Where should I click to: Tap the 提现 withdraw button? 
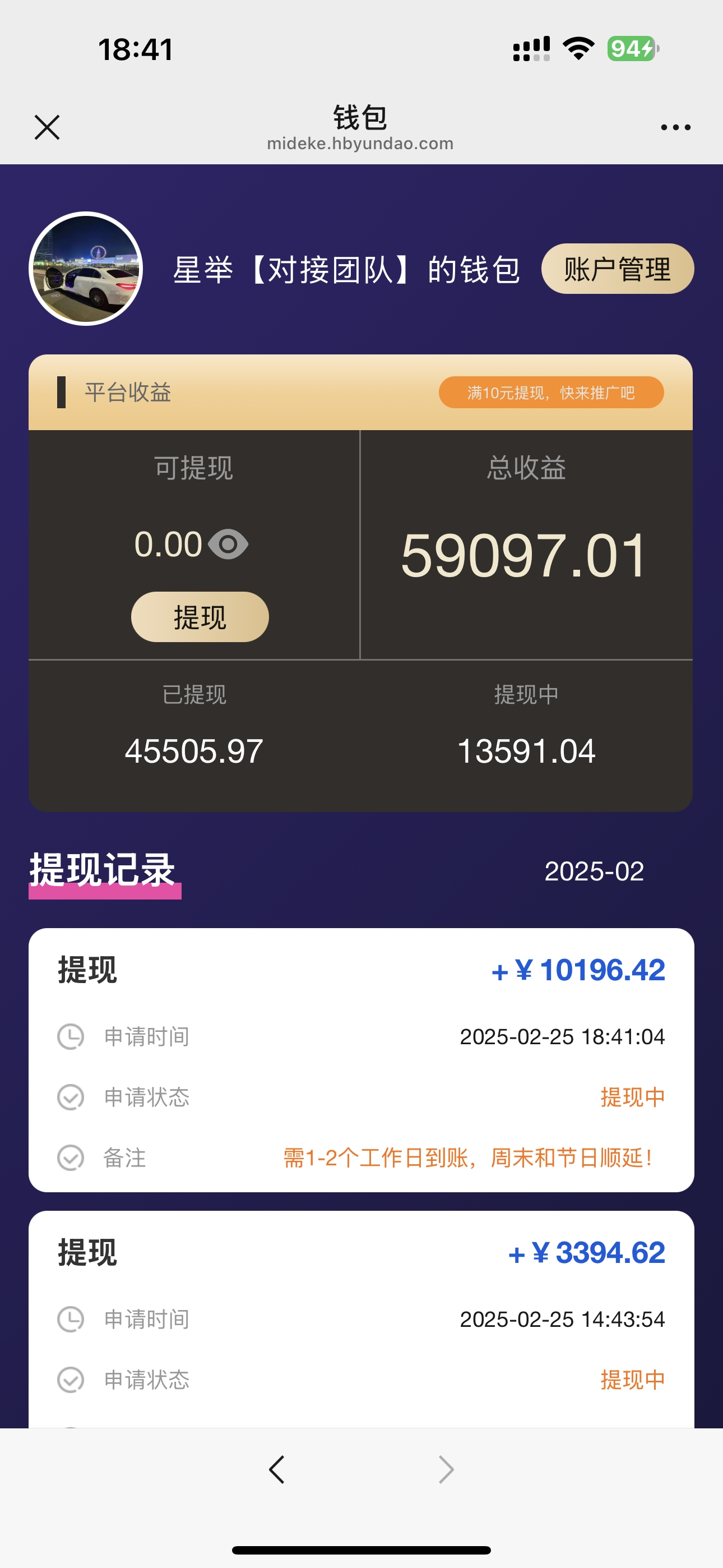pos(200,617)
